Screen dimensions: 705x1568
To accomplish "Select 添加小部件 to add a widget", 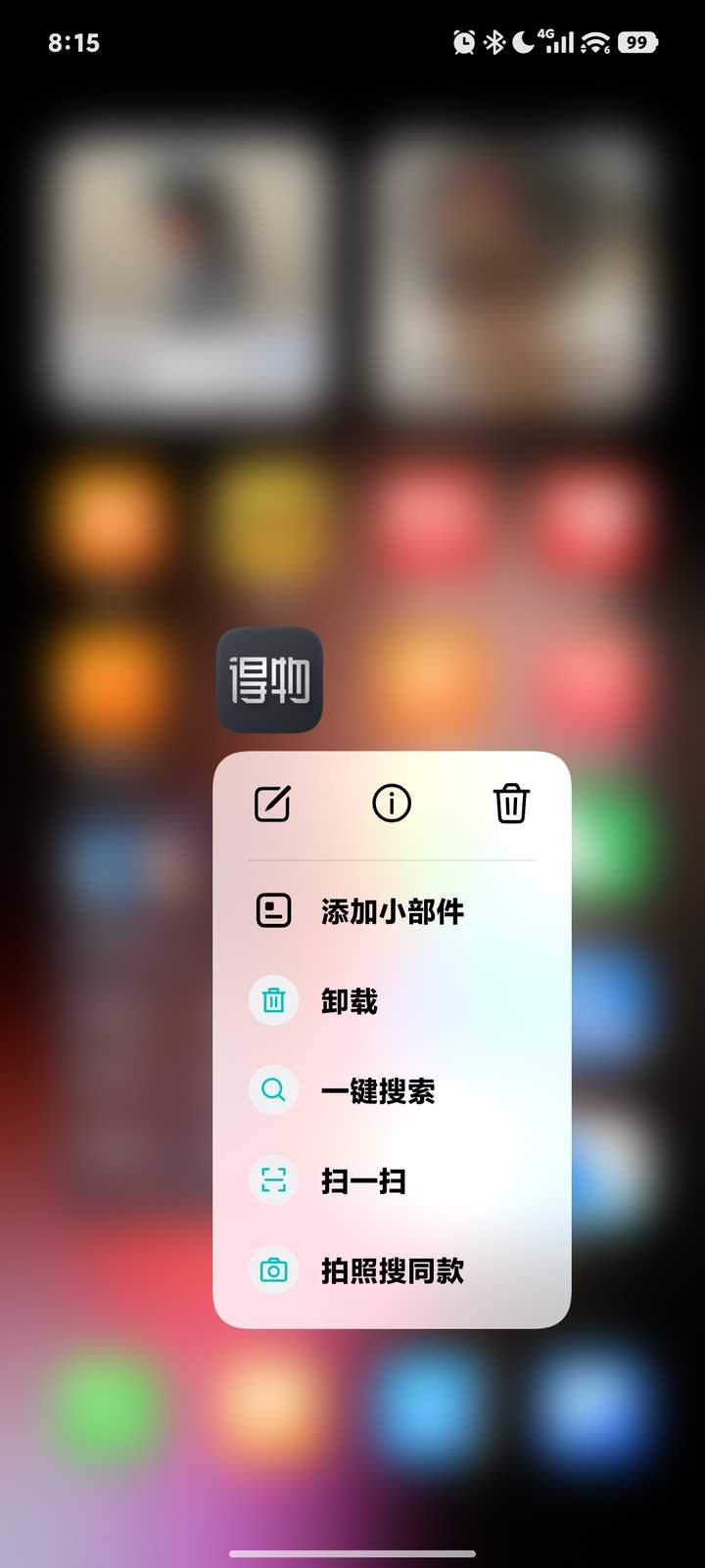I will (x=392, y=911).
